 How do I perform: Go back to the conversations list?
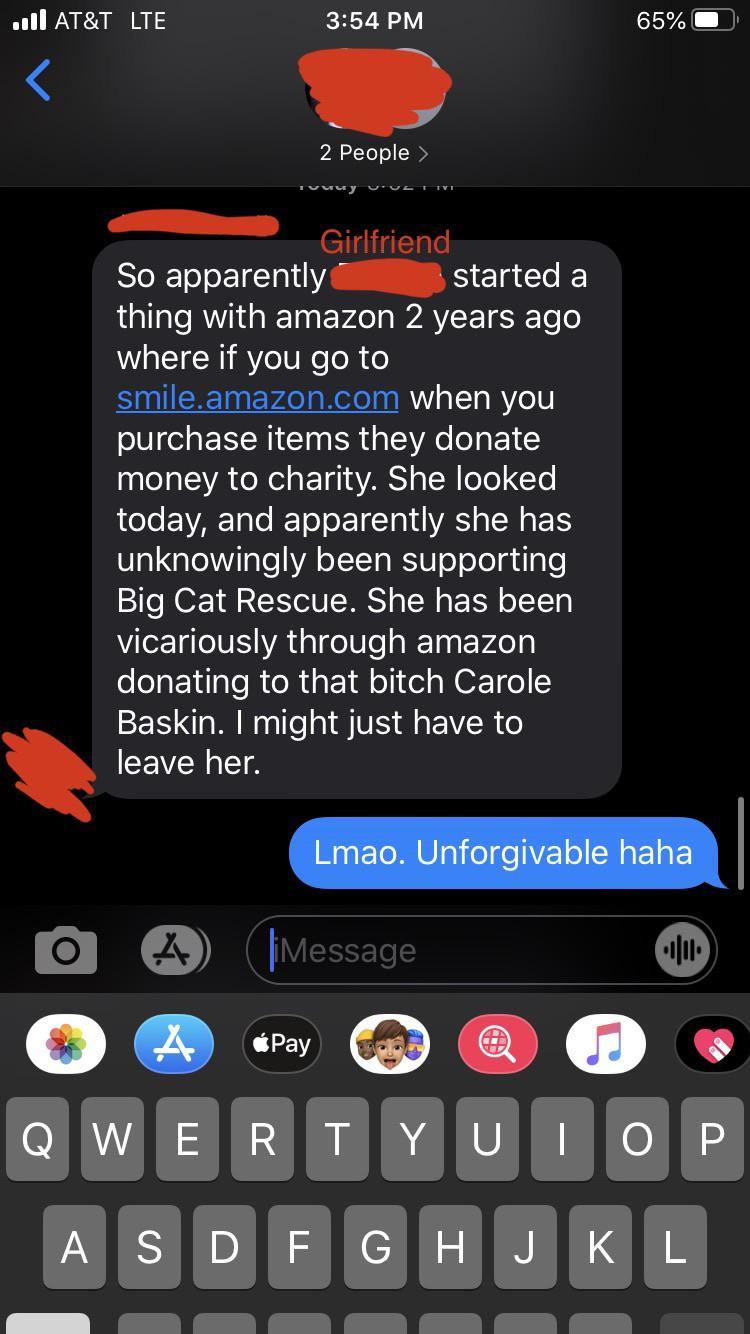pyautogui.click(x=38, y=80)
